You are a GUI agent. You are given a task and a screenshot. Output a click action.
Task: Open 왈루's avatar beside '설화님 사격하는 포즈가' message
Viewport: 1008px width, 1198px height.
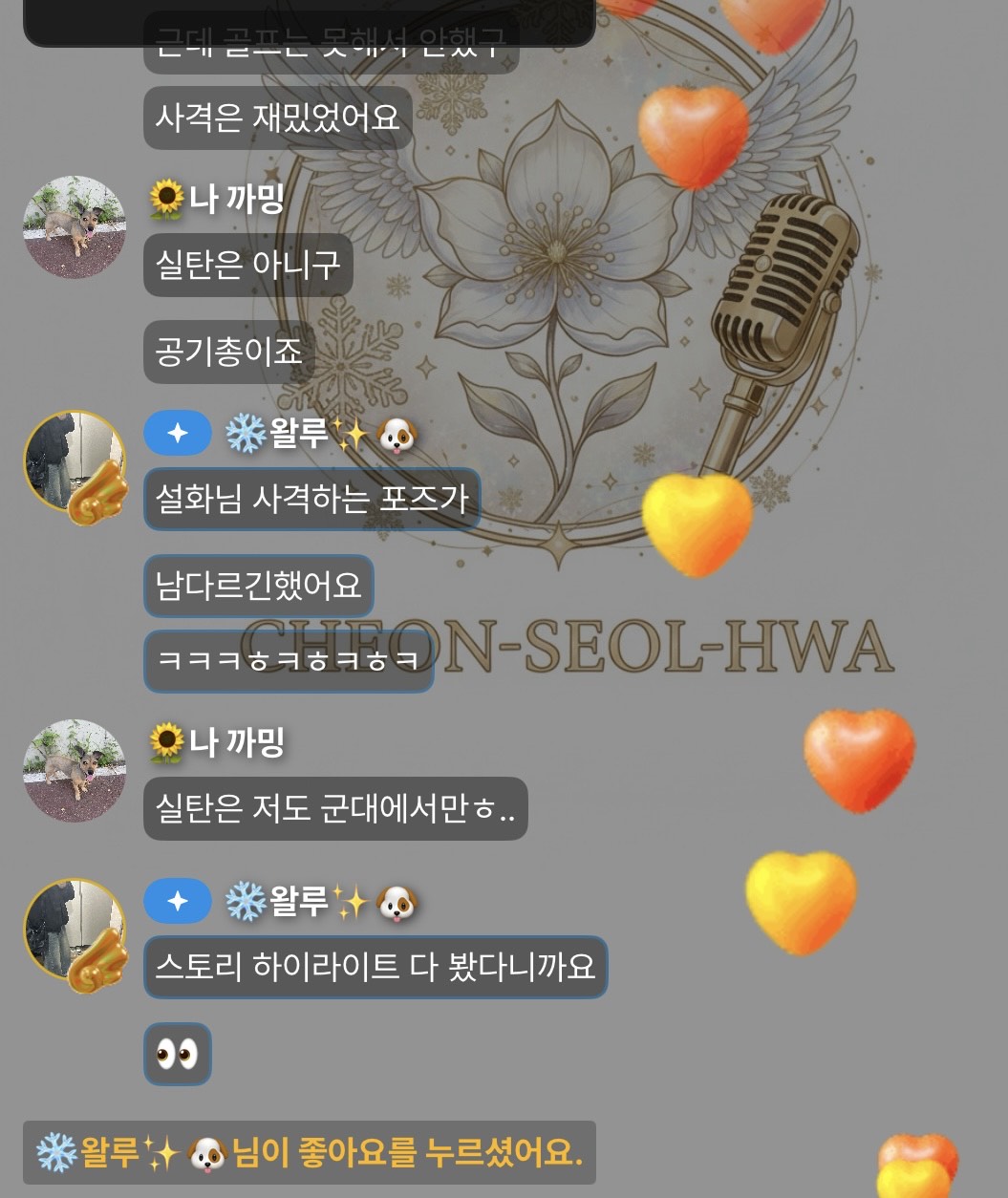[75, 463]
